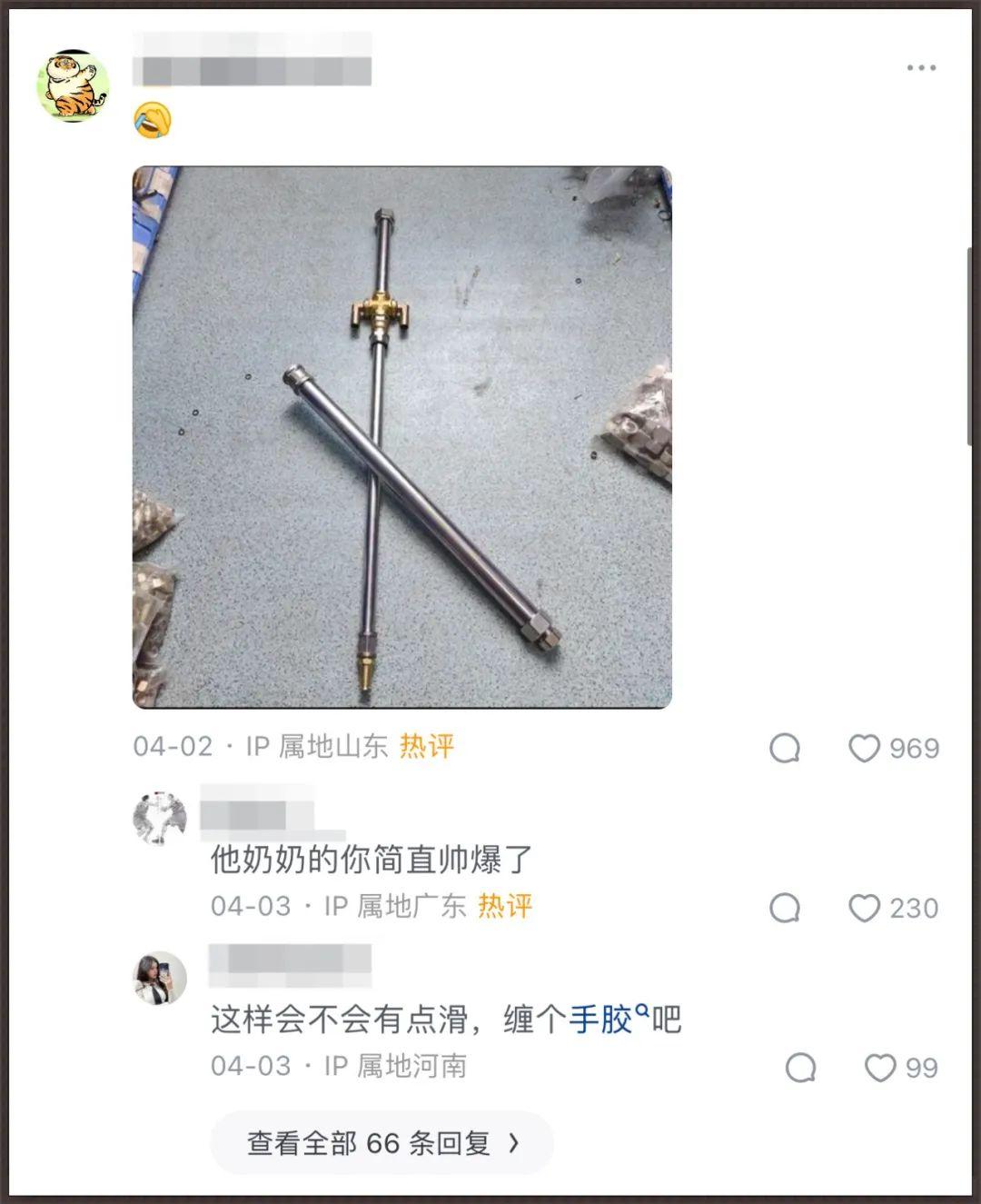981x1204 pixels.
Task: Open the avatar of the 河南 commenter
Action: (x=160, y=979)
